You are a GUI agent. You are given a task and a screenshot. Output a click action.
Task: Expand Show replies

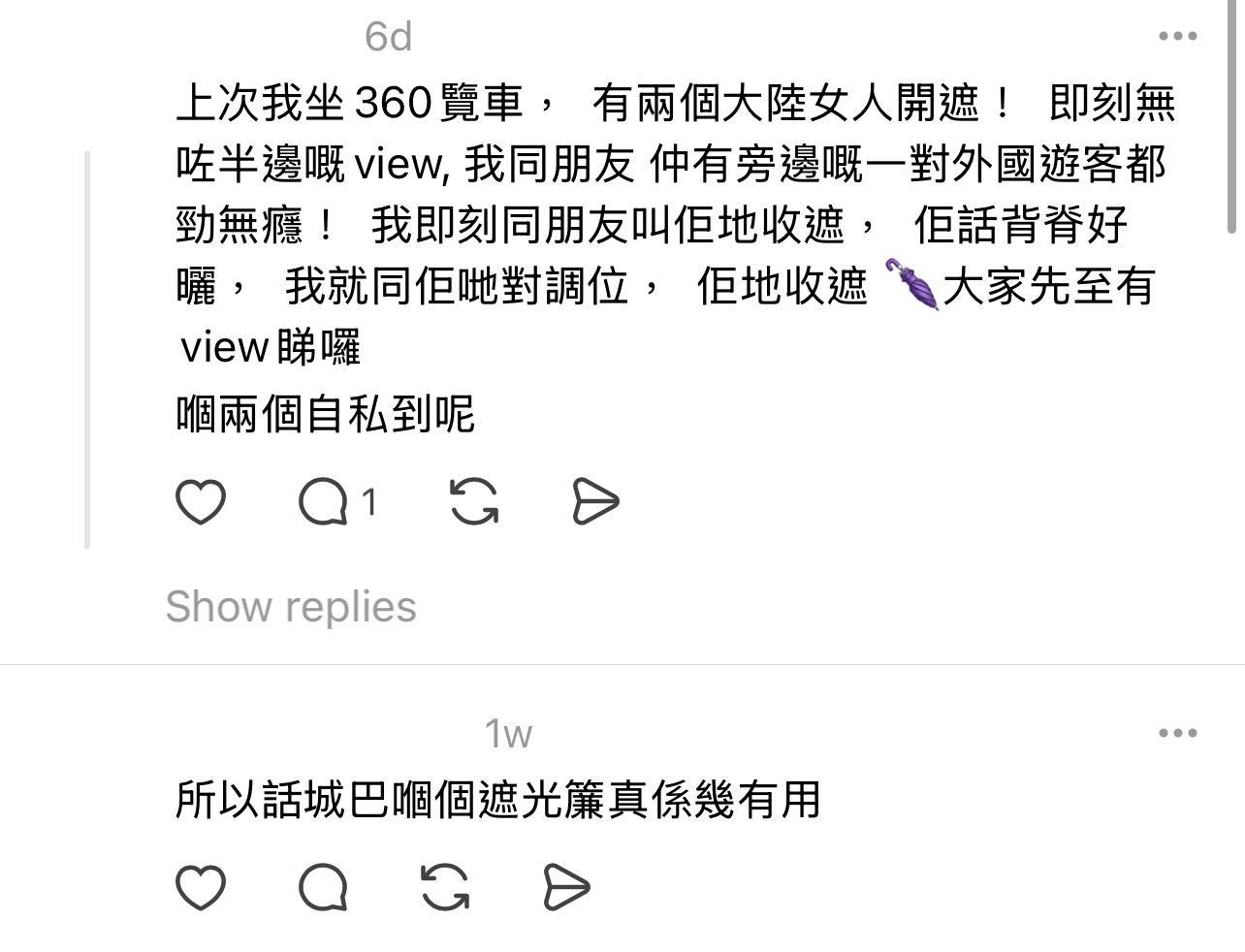click(x=291, y=607)
